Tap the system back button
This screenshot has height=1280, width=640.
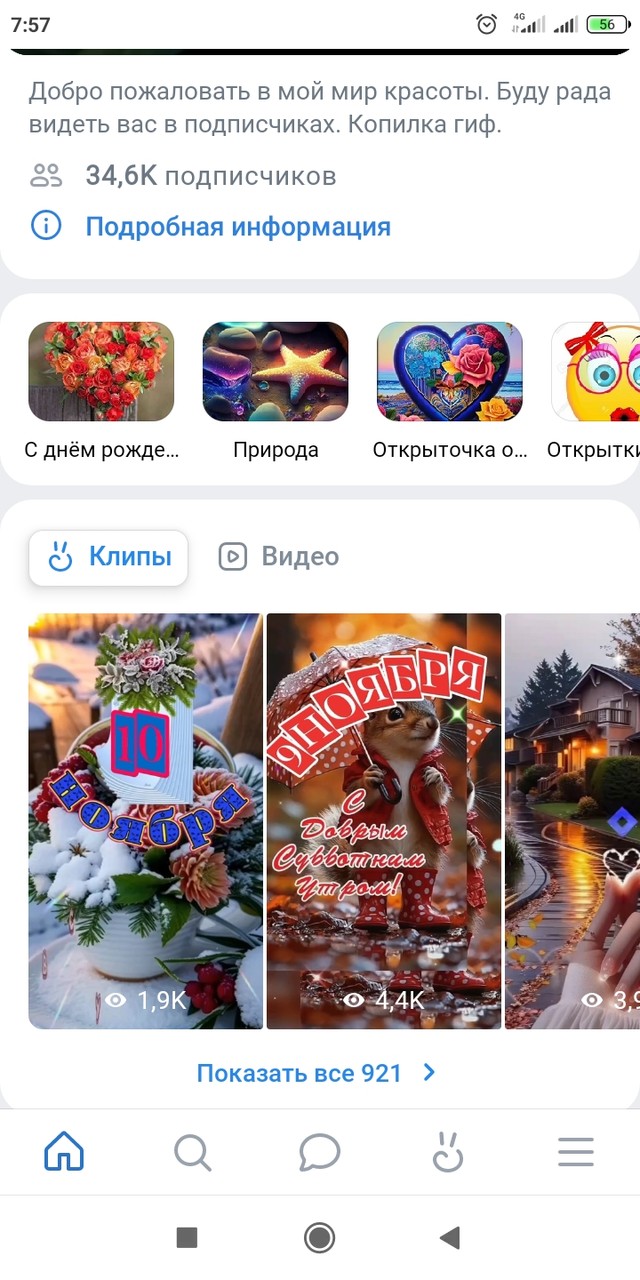(450, 1238)
